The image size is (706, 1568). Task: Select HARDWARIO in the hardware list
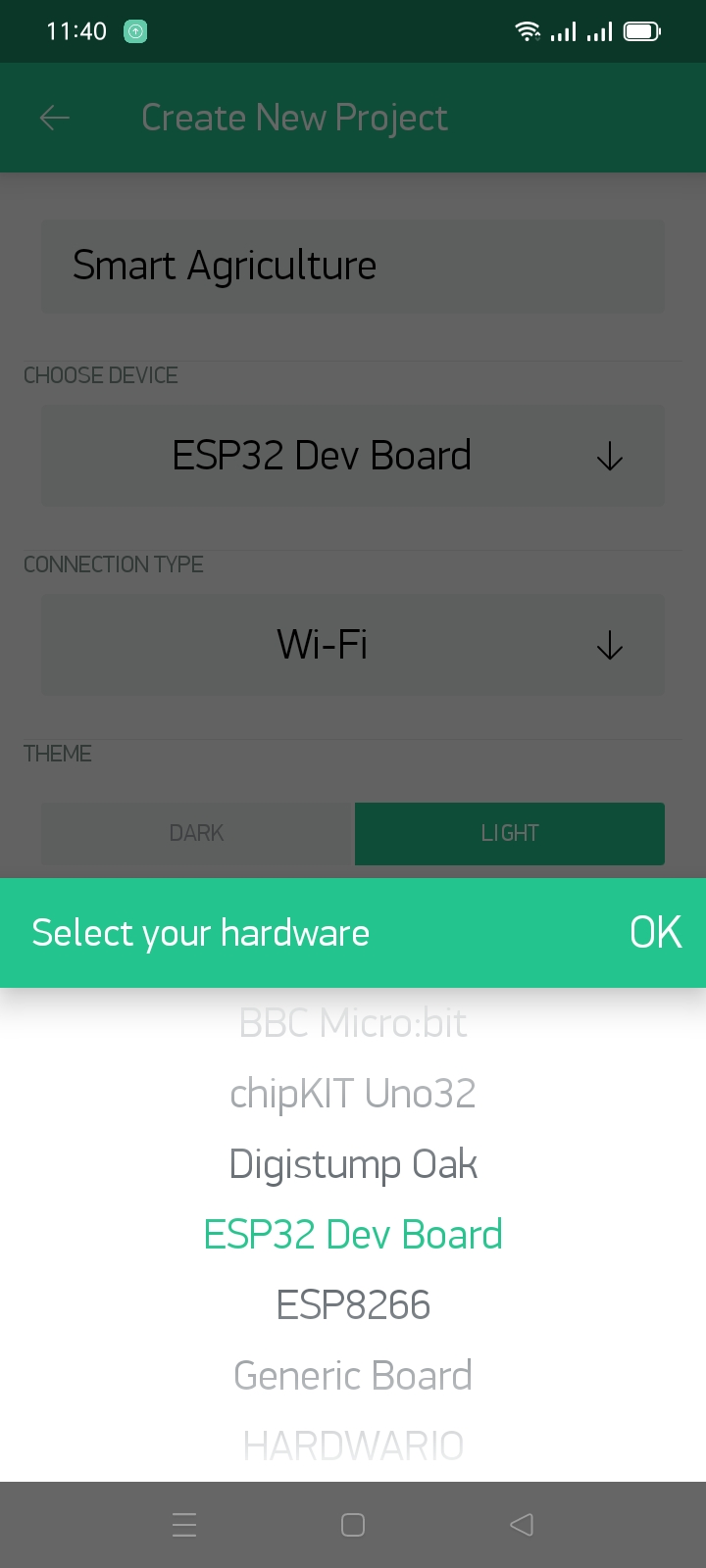coord(353,1445)
